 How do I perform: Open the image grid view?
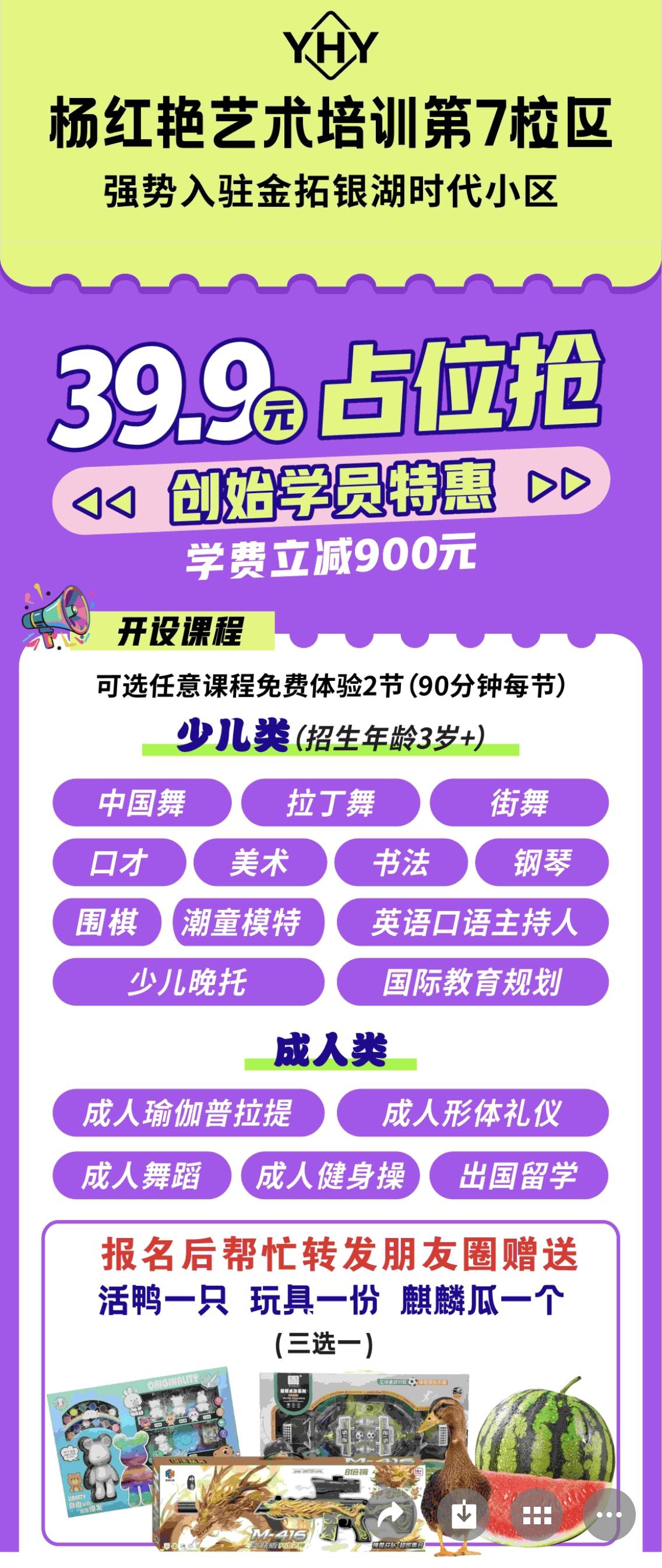[x=537, y=1515]
